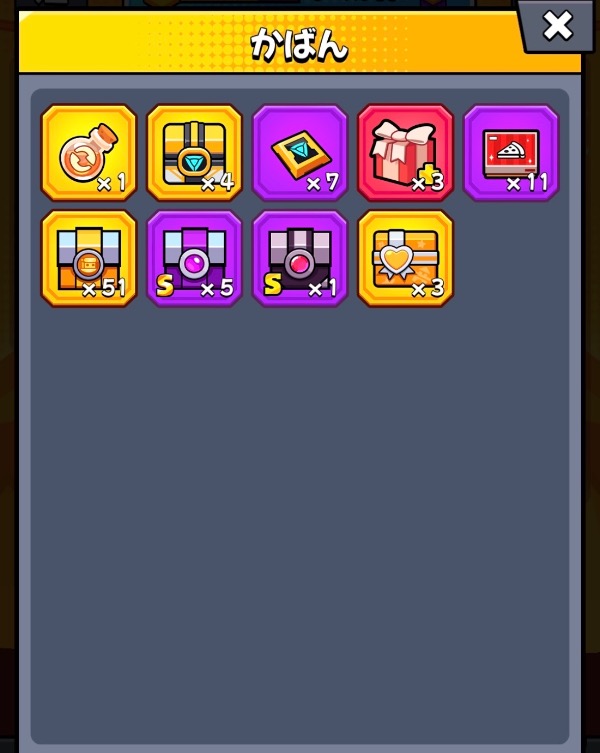Viewport: 600px width, 753px height.
Task: Open the heart ribbon chest ×3
Action: (405, 259)
